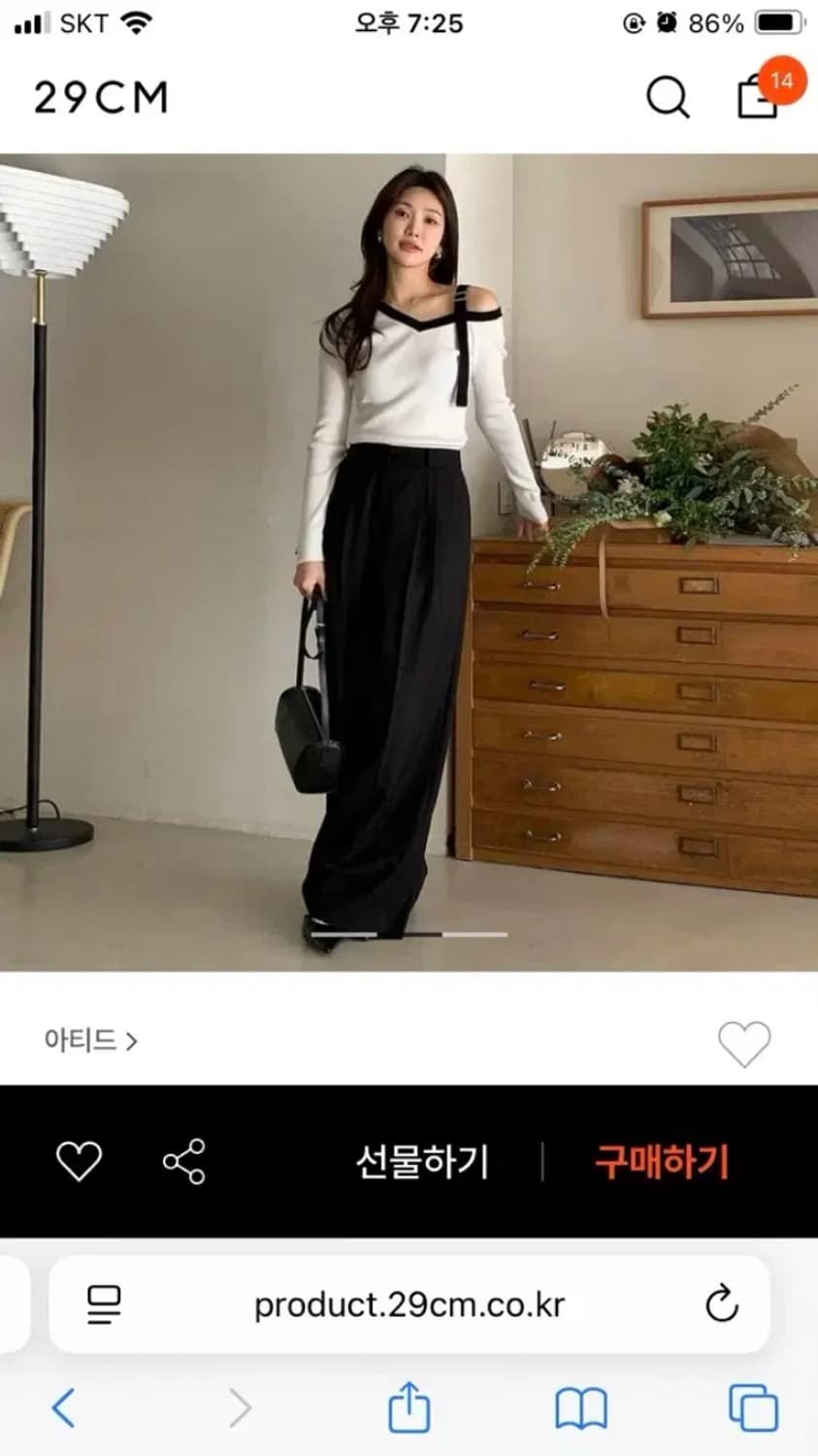
Task: Tap the 29CM logo to go home
Action: pyautogui.click(x=98, y=97)
